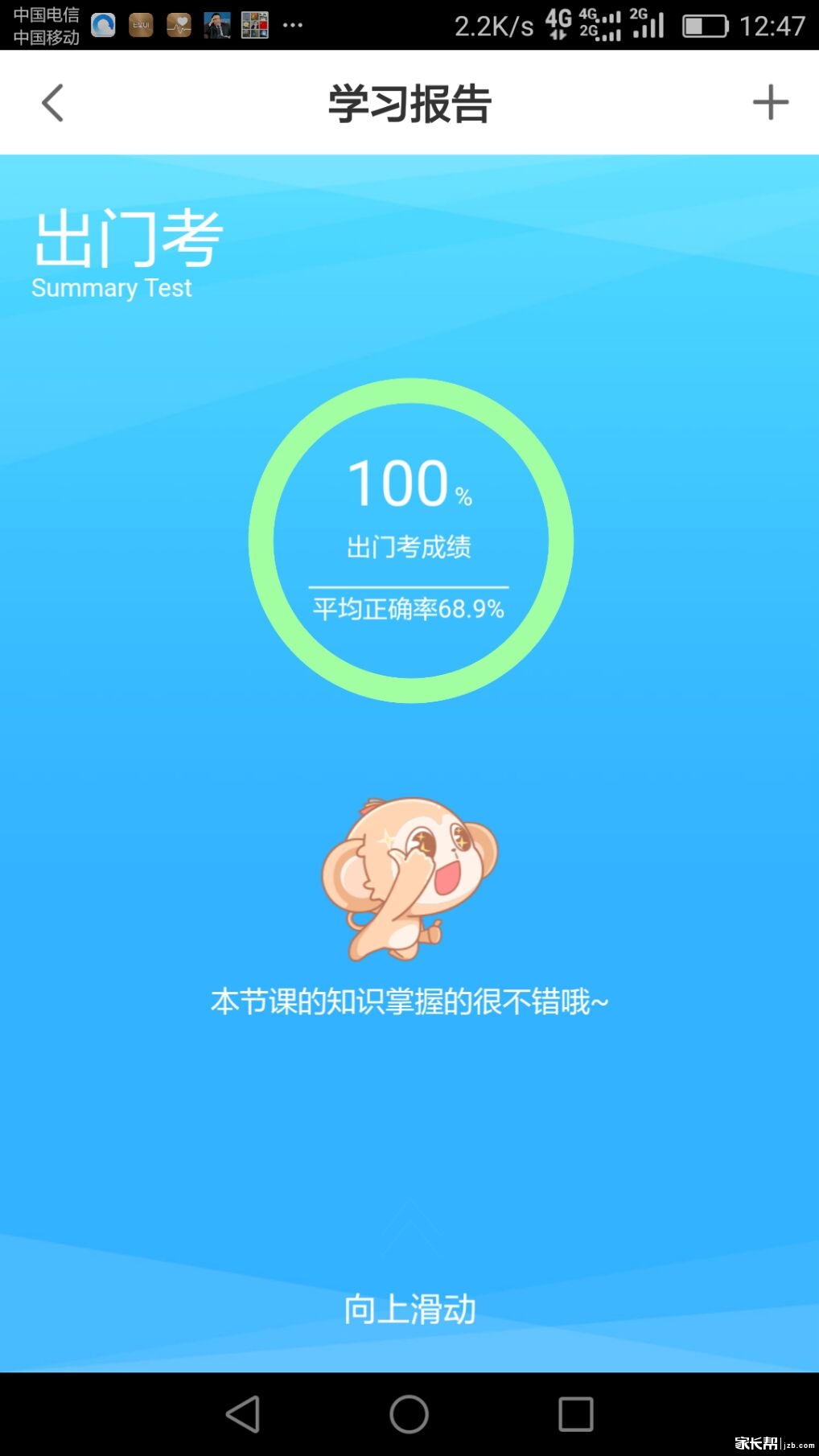Tap the system back button

pos(243,1414)
